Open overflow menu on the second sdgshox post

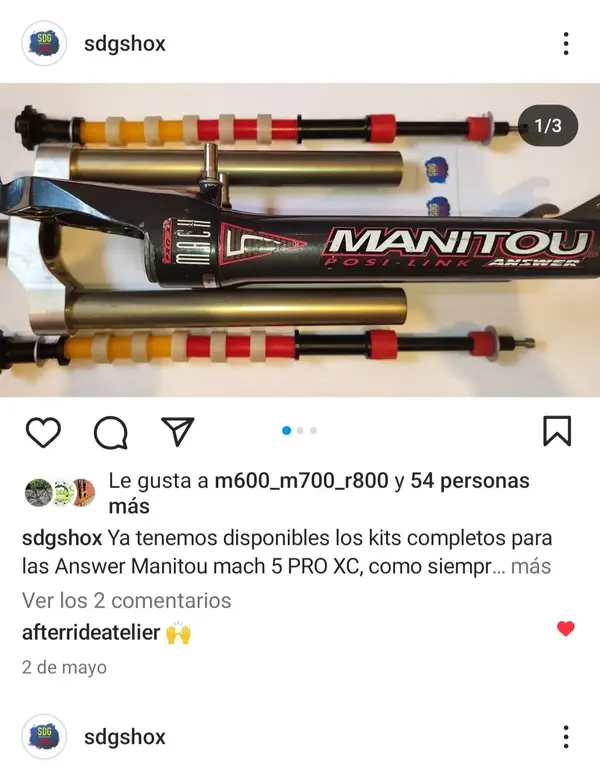pos(566,738)
